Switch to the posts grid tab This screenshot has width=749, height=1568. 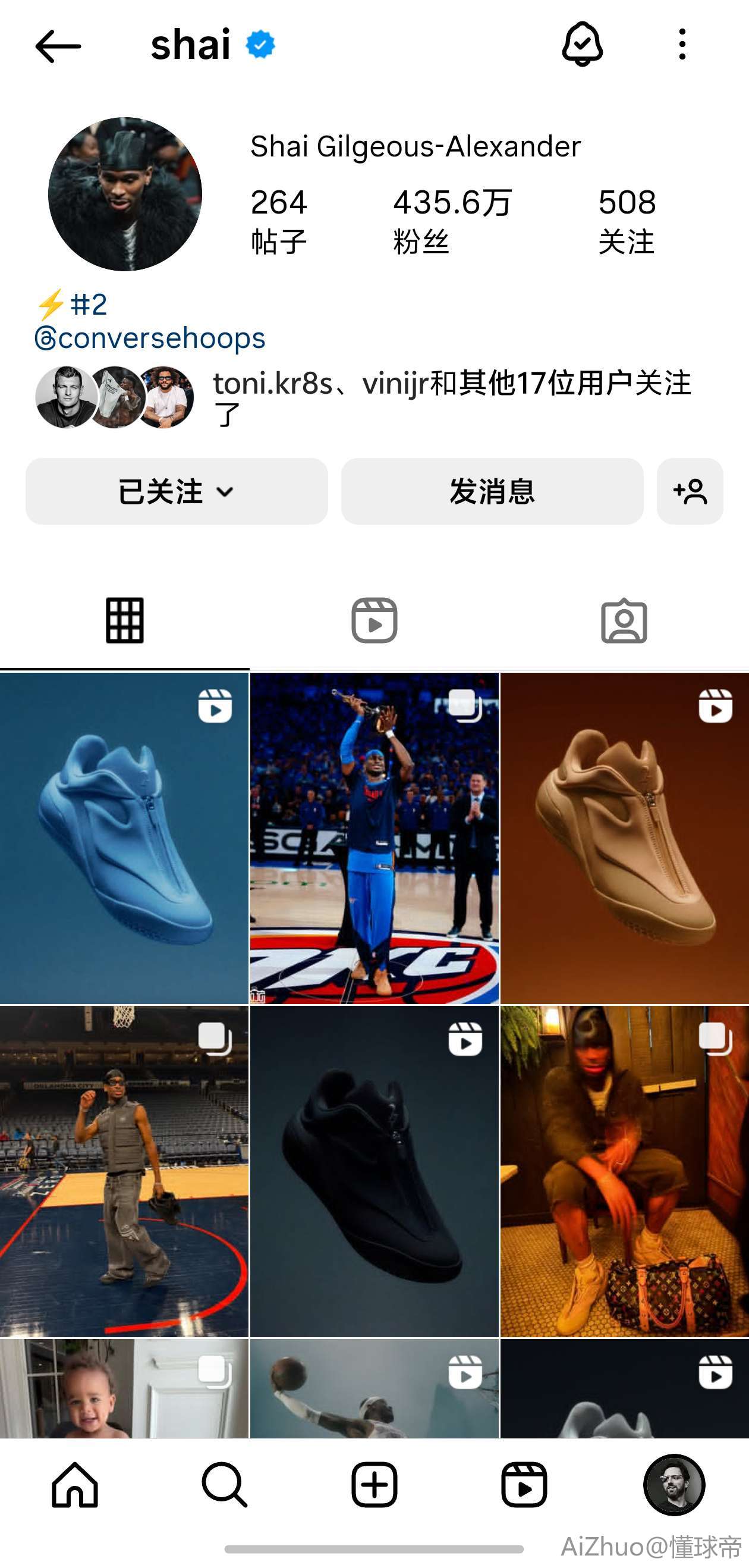125,620
